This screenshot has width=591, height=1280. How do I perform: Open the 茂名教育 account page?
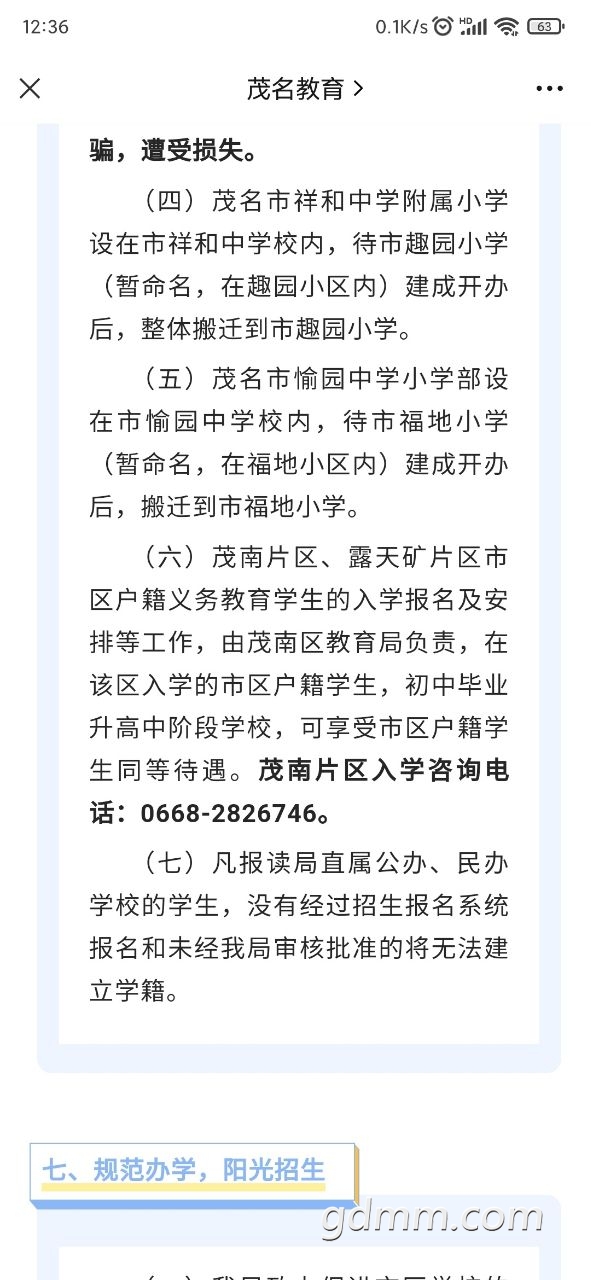[x=305, y=88]
